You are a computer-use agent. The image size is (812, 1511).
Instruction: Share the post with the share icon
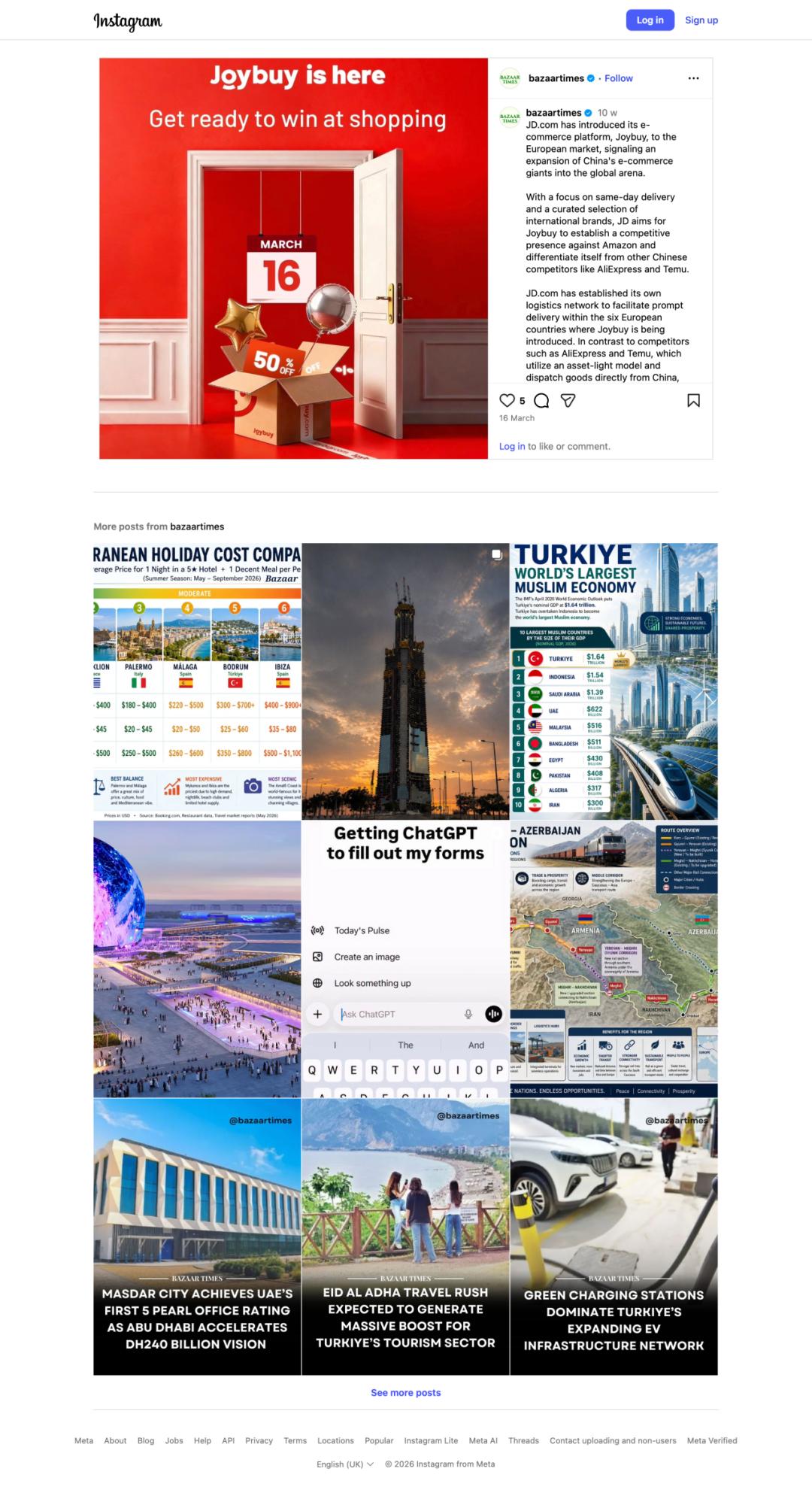568,400
